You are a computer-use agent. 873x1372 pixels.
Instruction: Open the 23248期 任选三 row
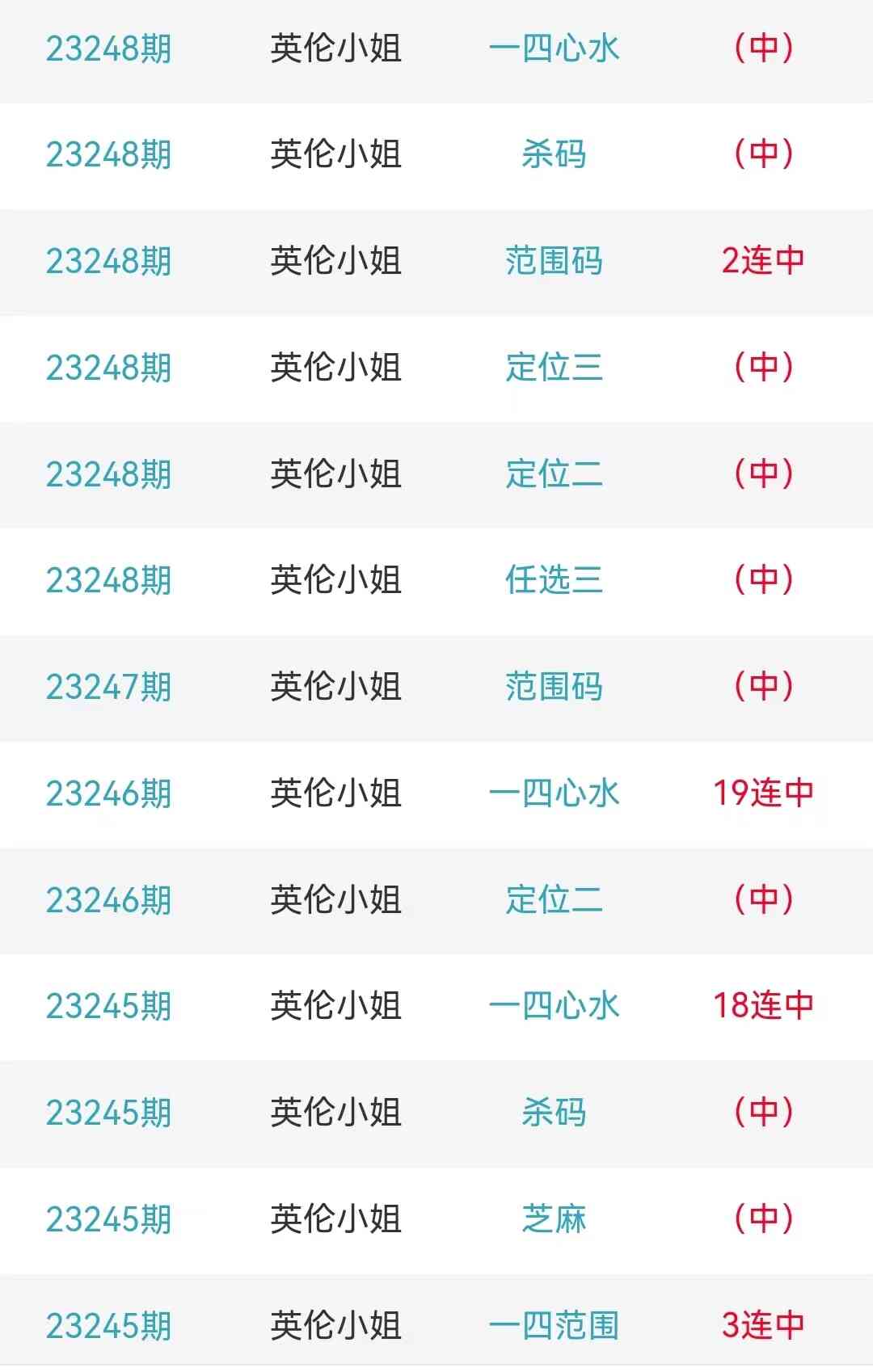[554, 580]
